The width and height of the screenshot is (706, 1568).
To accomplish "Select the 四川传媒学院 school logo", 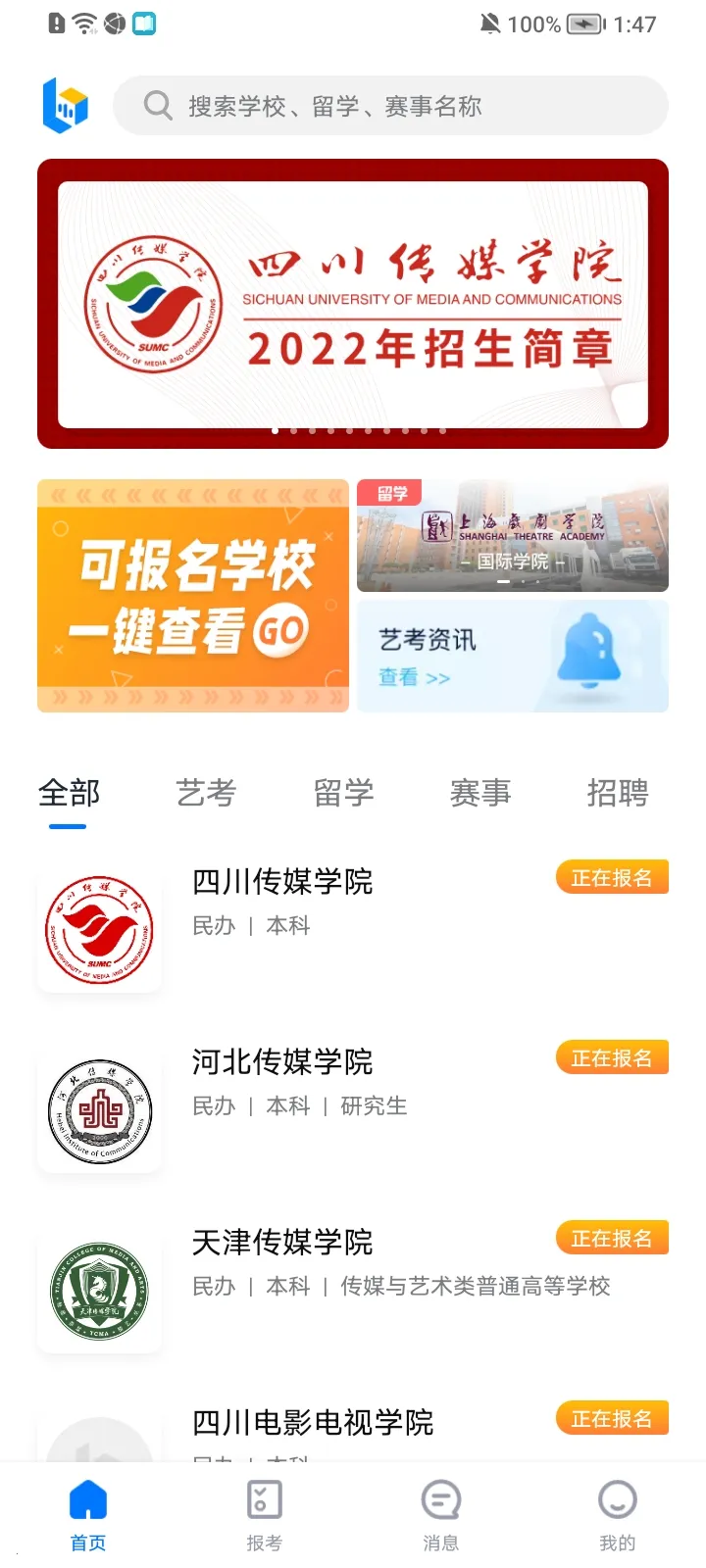I will (99, 928).
